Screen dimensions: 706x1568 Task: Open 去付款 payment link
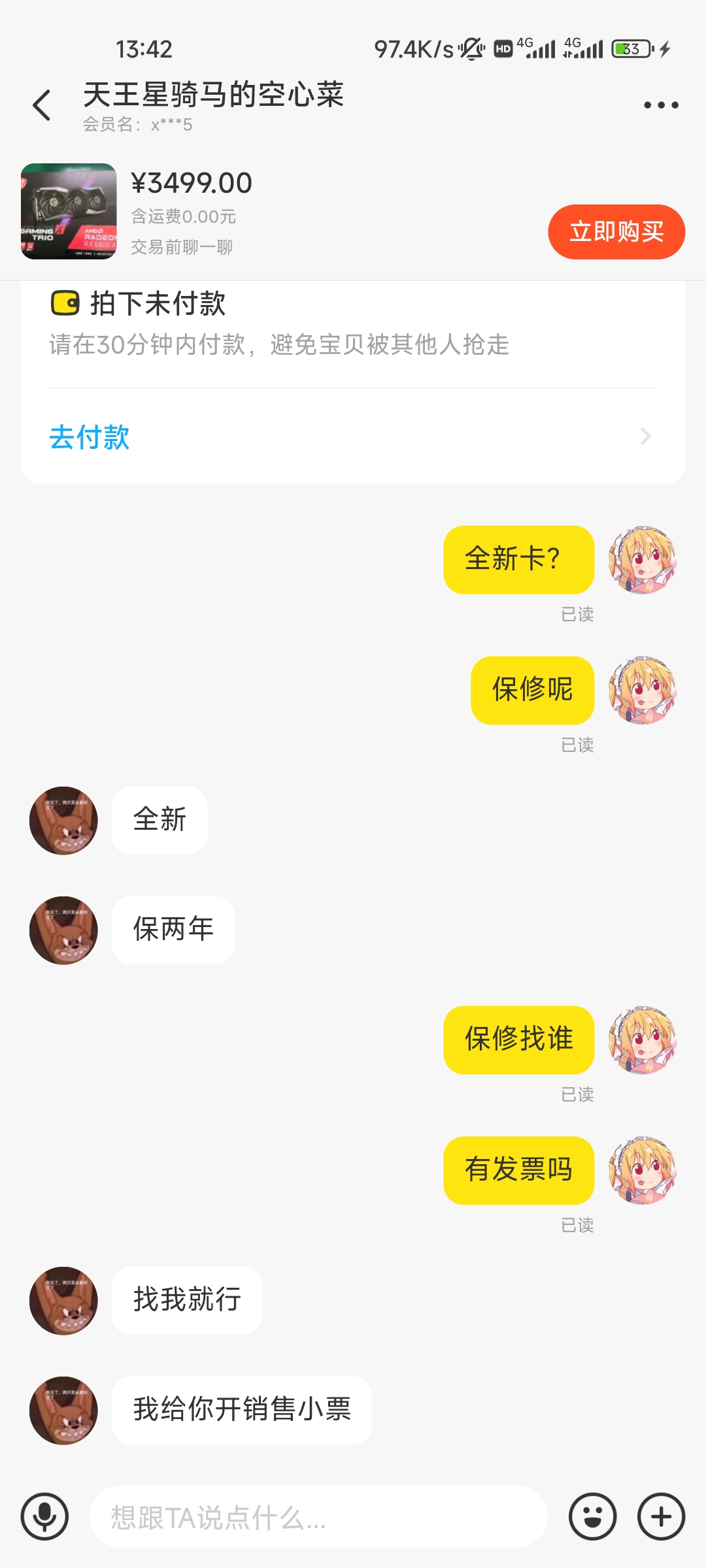(90, 438)
